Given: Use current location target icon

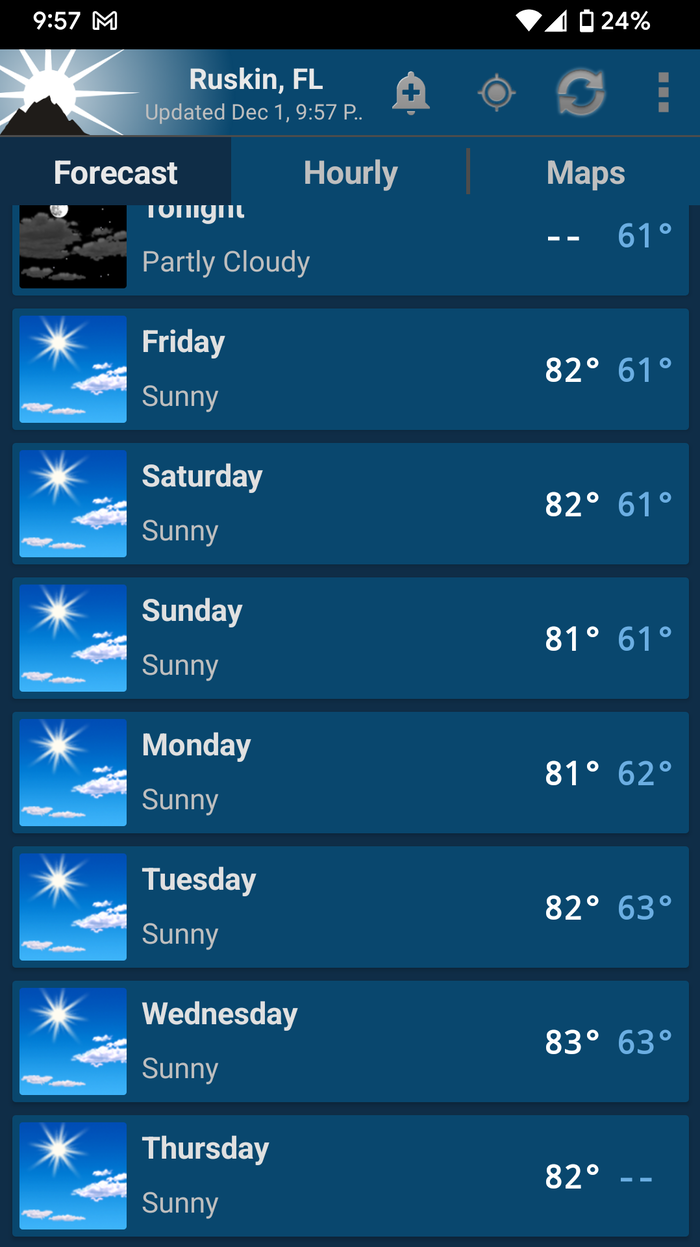Looking at the screenshot, I should (496, 93).
